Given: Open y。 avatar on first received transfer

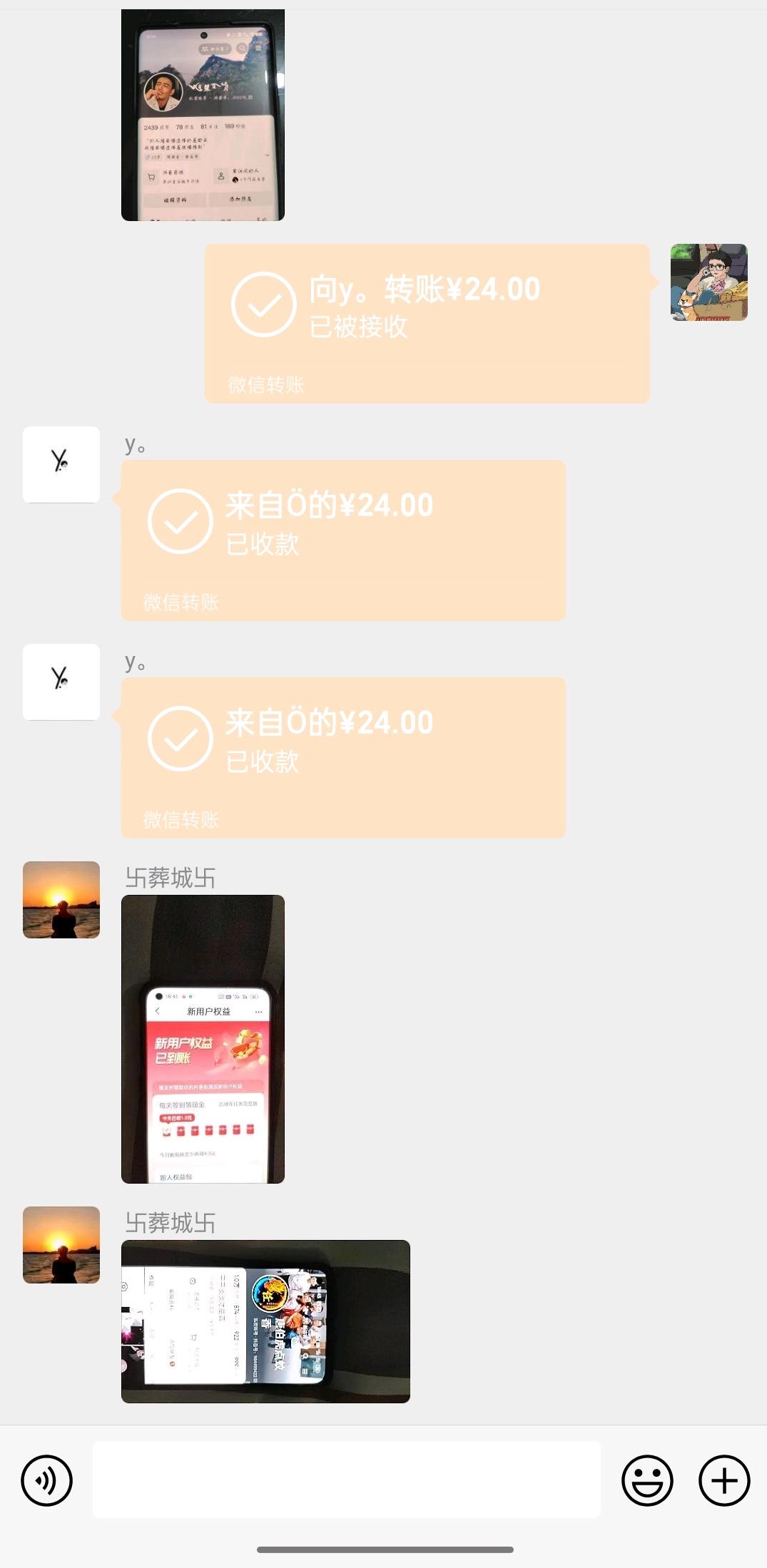Looking at the screenshot, I should (61, 464).
